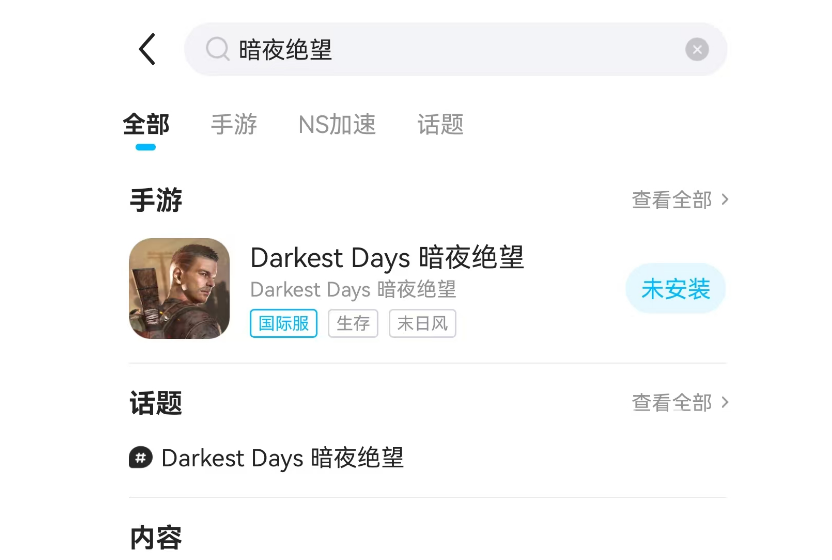832x560 pixels.
Task: Clear the search text
Action: tap(697, 49)
